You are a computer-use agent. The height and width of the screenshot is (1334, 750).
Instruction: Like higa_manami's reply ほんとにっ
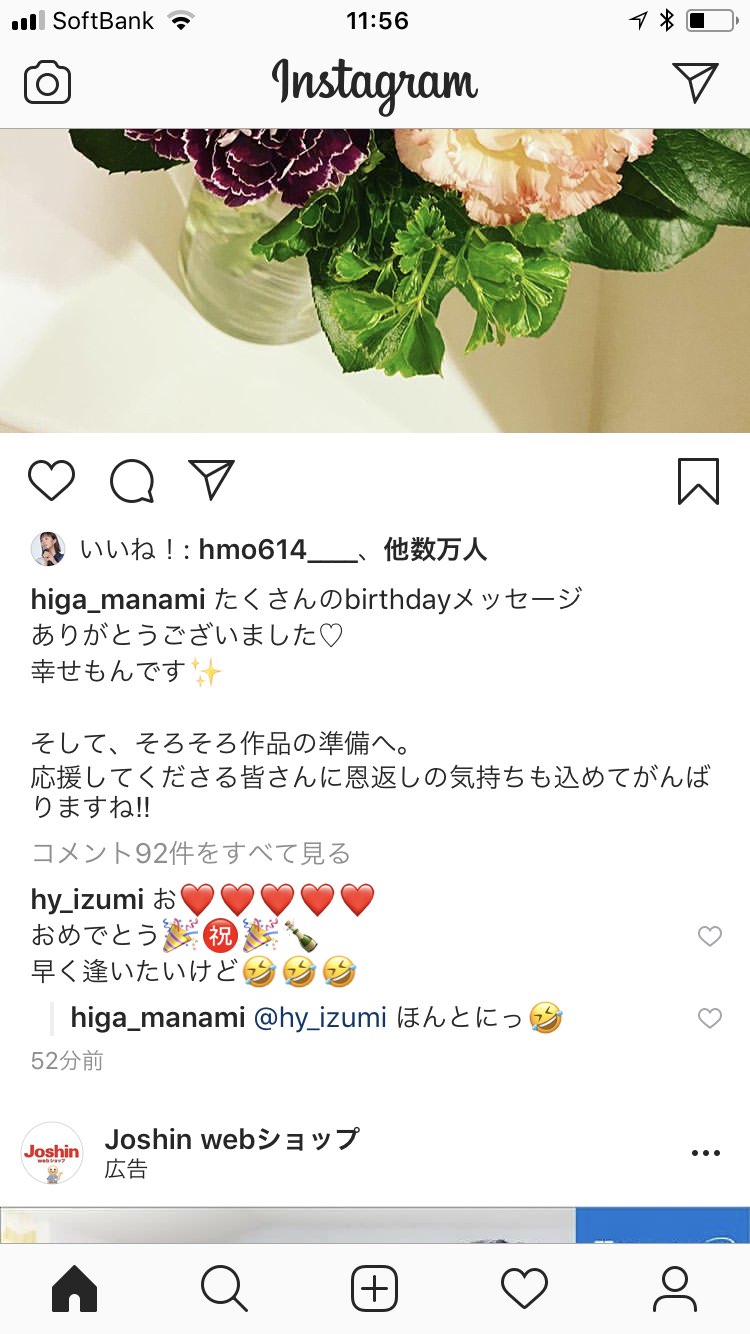[709, 1018]
